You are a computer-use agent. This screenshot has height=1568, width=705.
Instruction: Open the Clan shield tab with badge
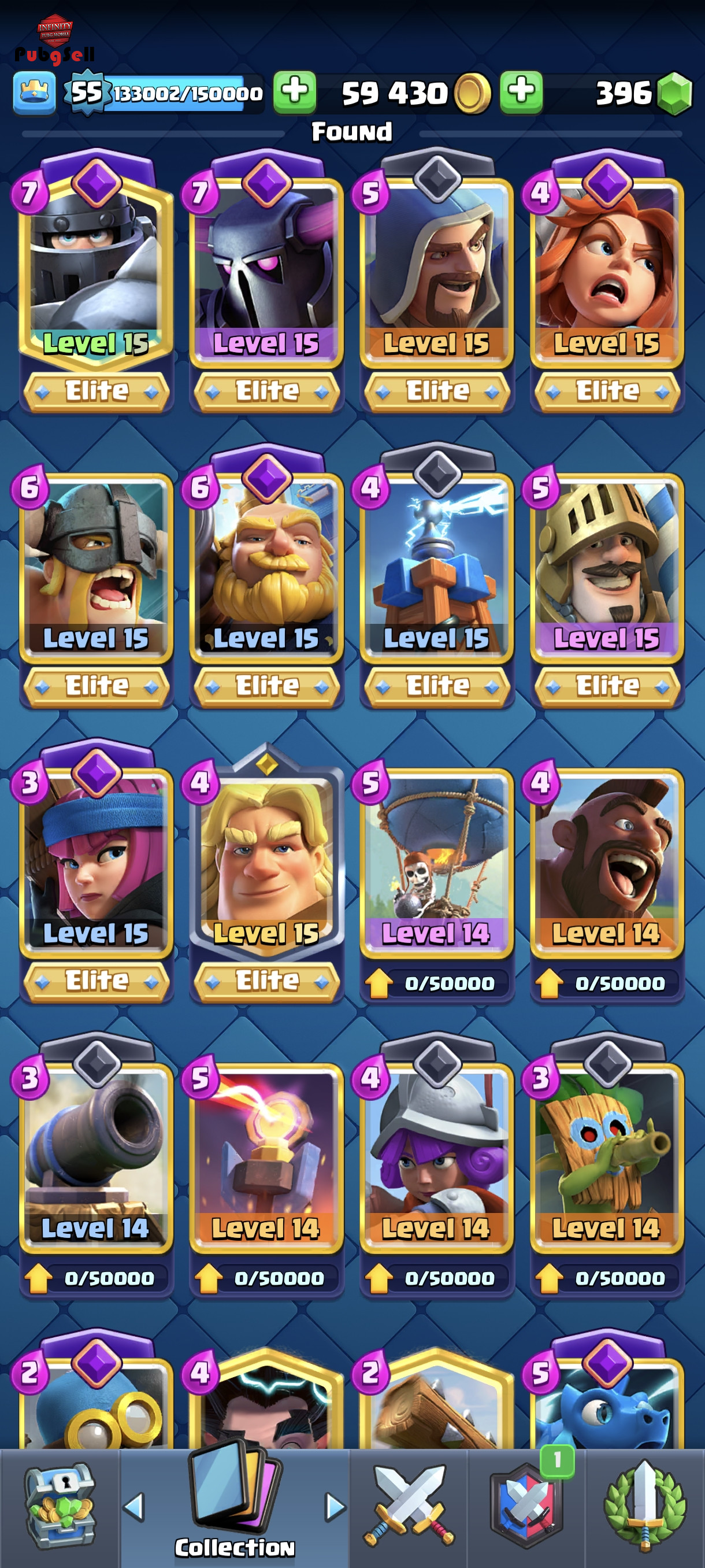pyautogui.click(x=527, y=1506)
